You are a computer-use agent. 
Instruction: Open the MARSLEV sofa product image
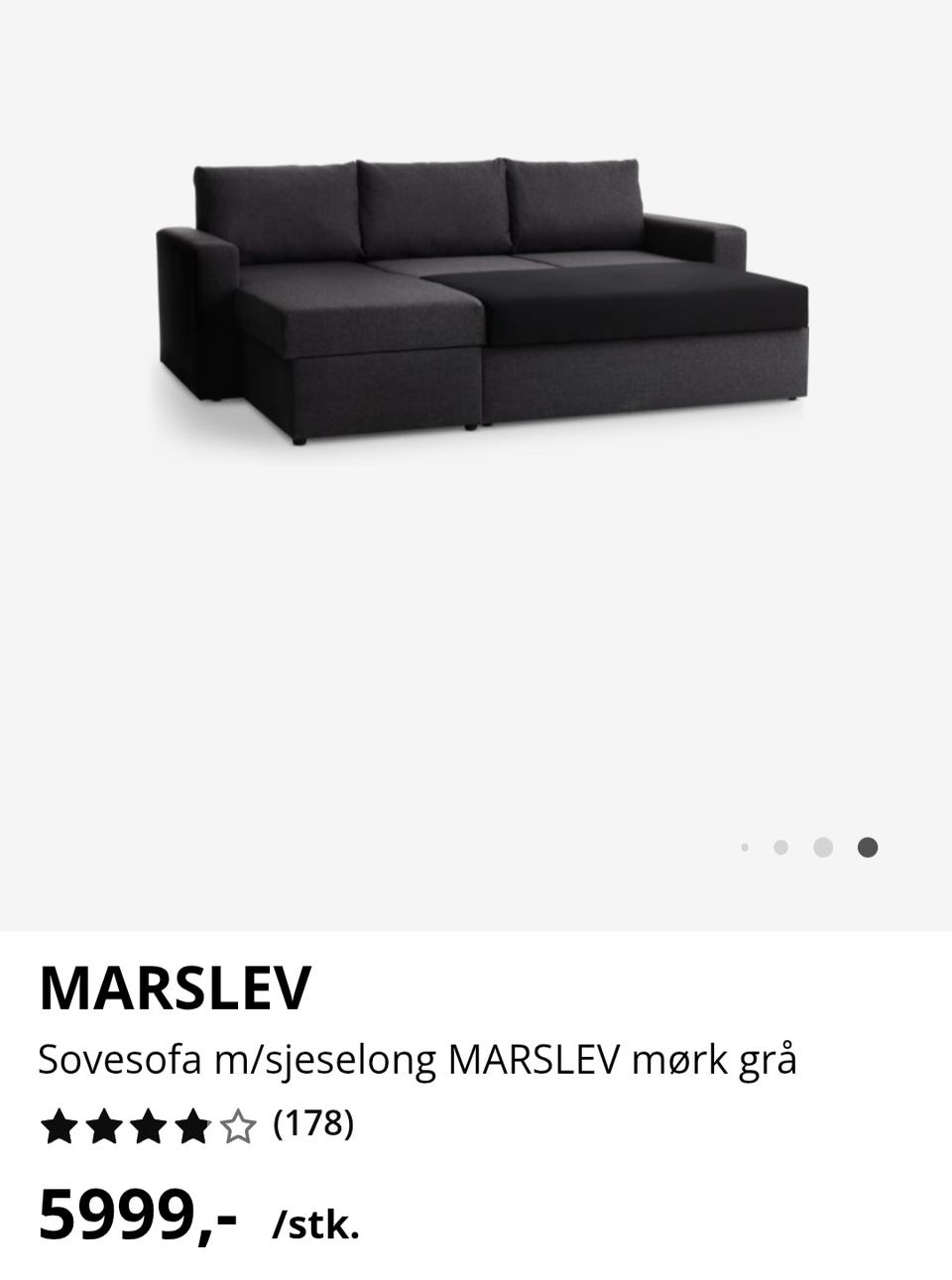(482, 299)
